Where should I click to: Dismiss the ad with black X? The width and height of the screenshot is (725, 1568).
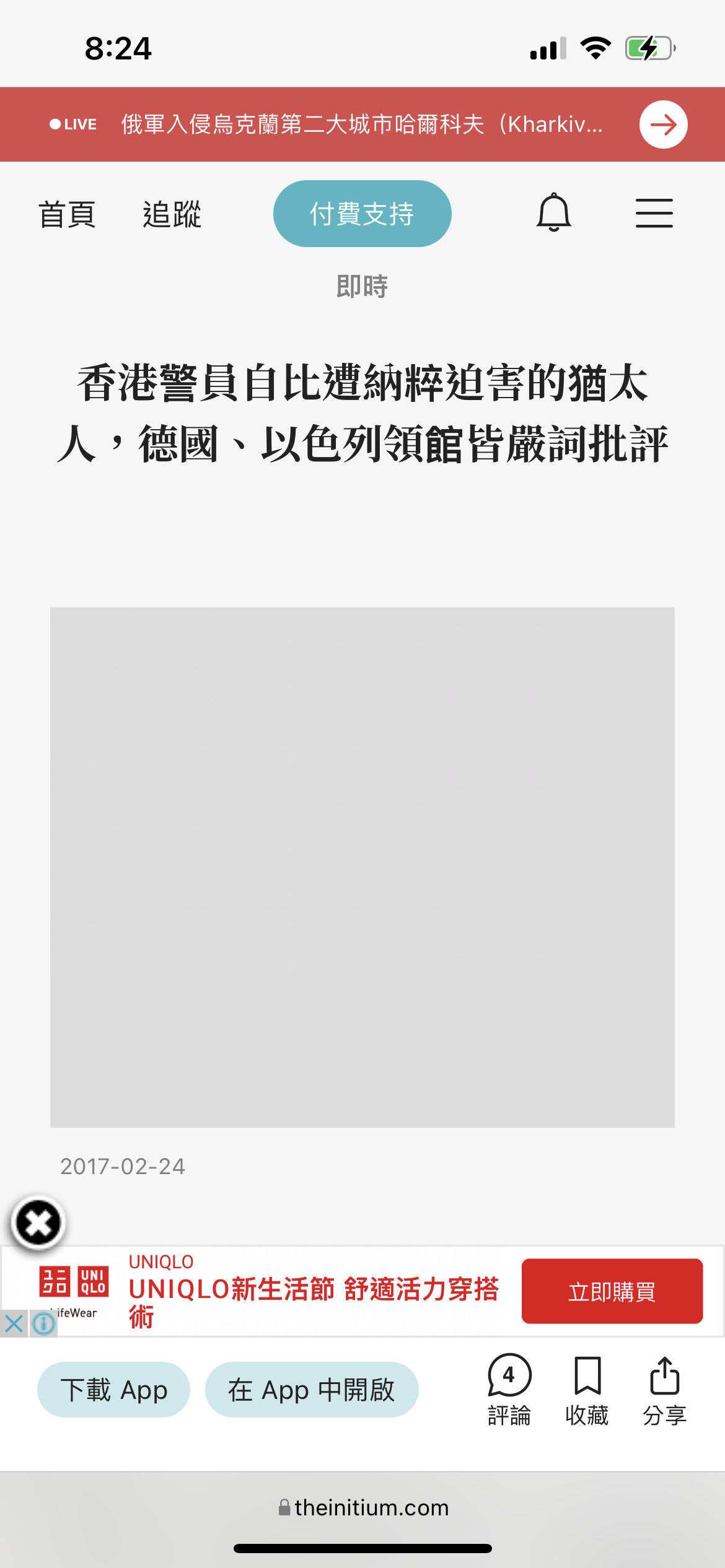[38, 1222]
